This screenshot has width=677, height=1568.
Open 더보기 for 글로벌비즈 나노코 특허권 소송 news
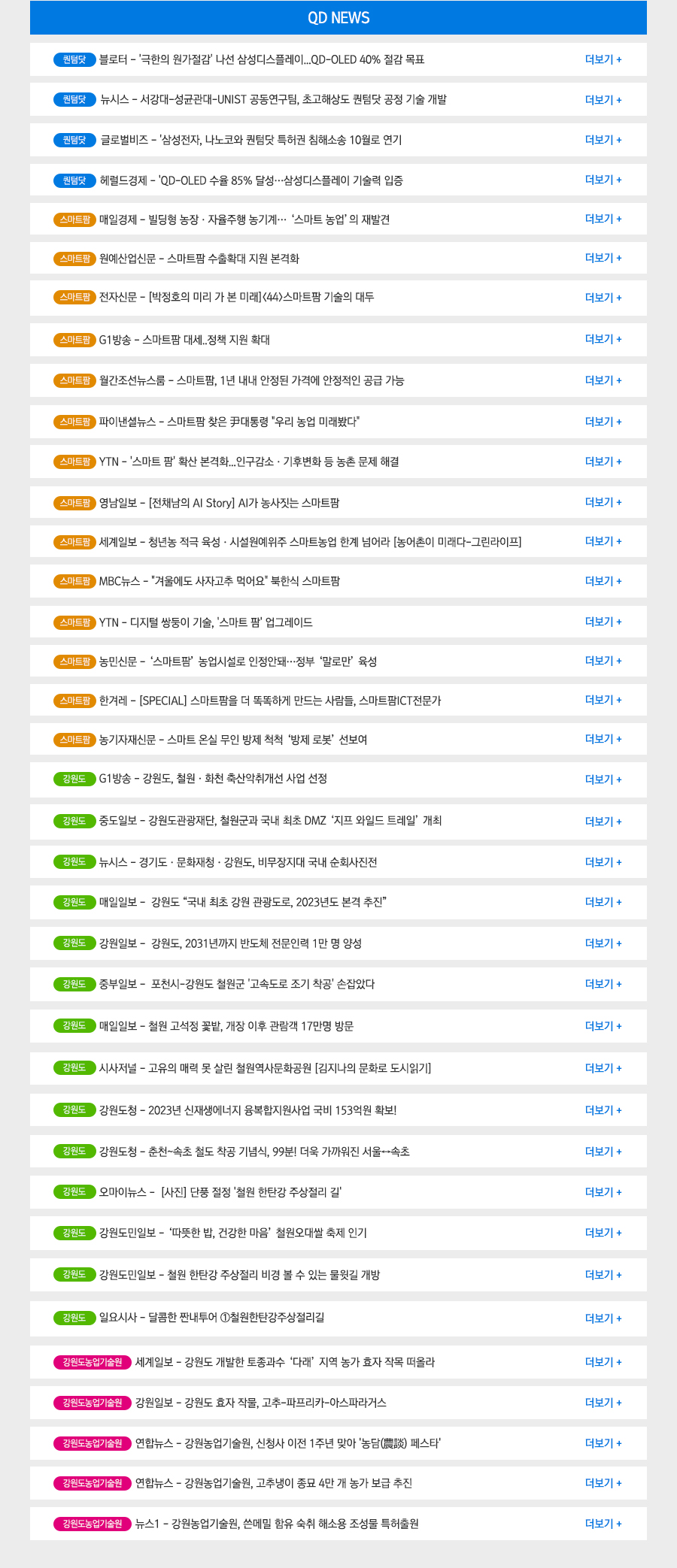tap(603, 140)
